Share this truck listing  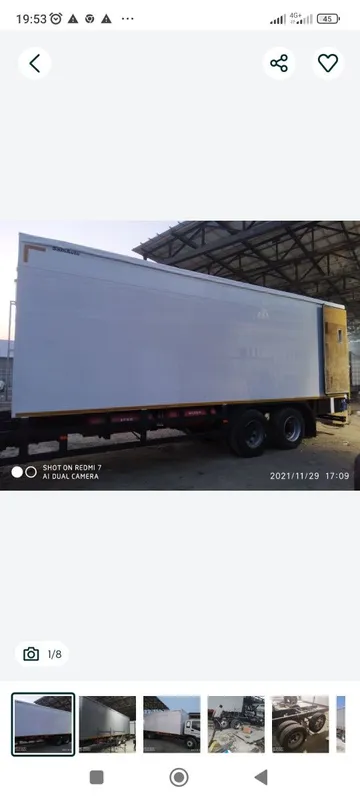pyautogui.click(x=279, y=63)
